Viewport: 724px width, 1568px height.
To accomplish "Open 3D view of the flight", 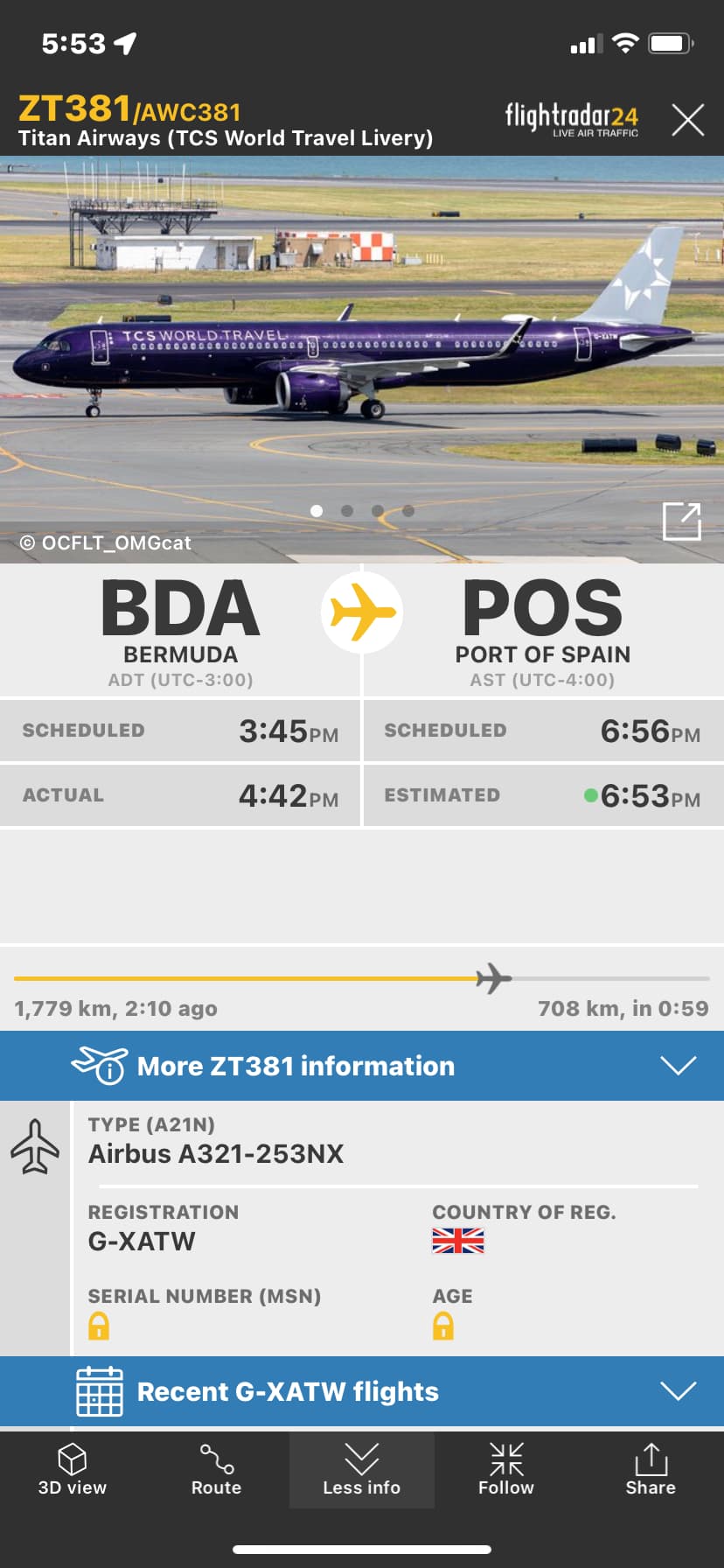I will click(x=72, y=1470).
